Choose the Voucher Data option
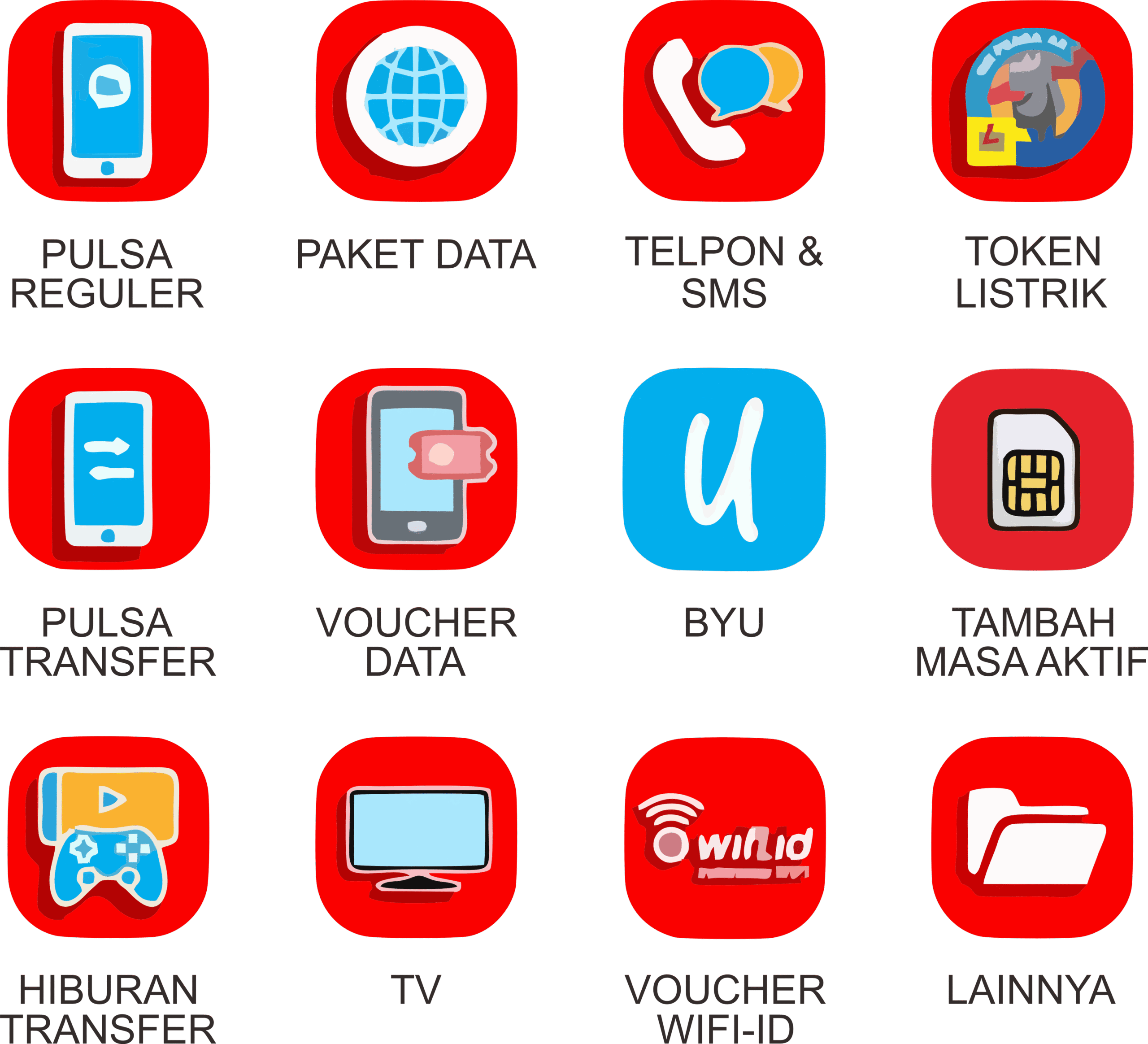The image size is (1148, 1044). 416,469
